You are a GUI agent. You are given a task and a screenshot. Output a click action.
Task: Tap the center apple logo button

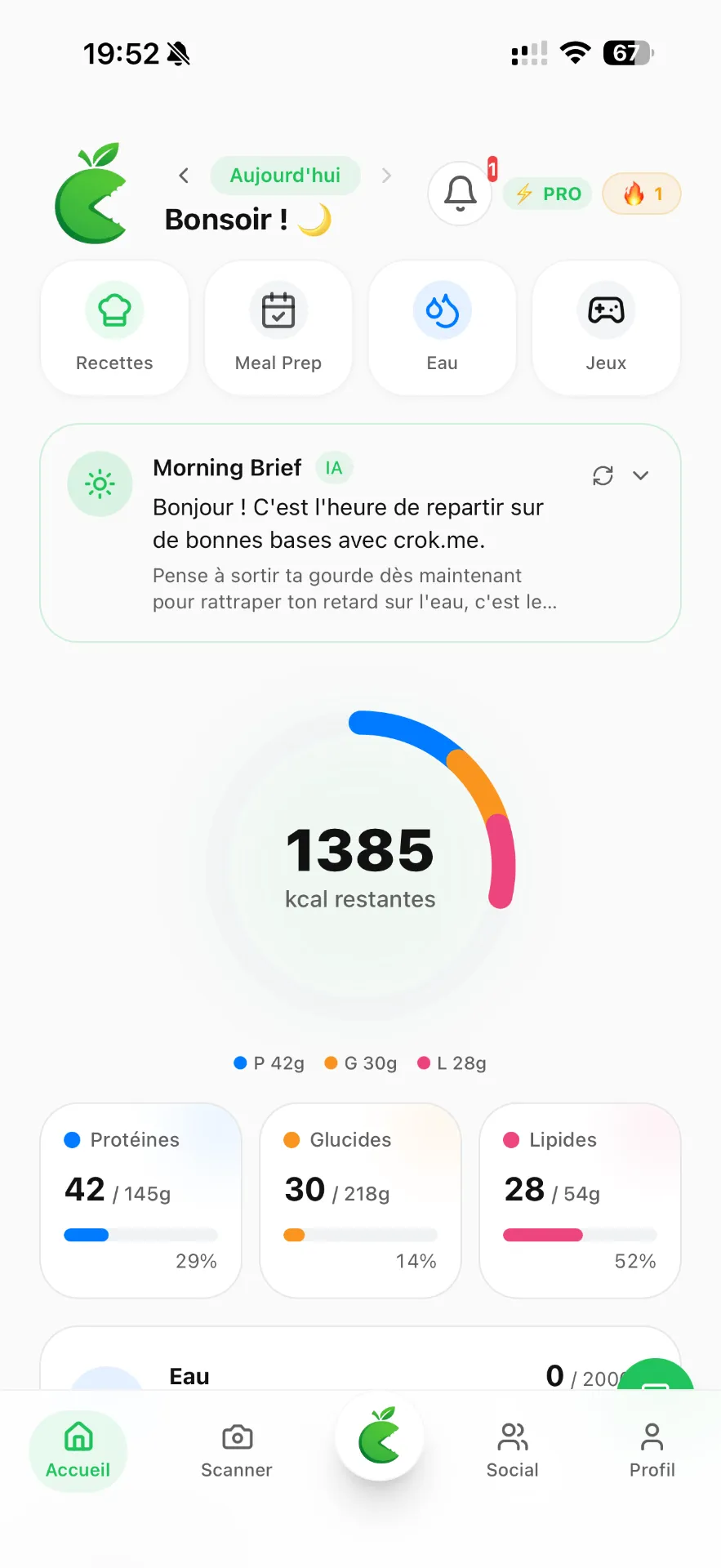click(x=379, y=1437)
